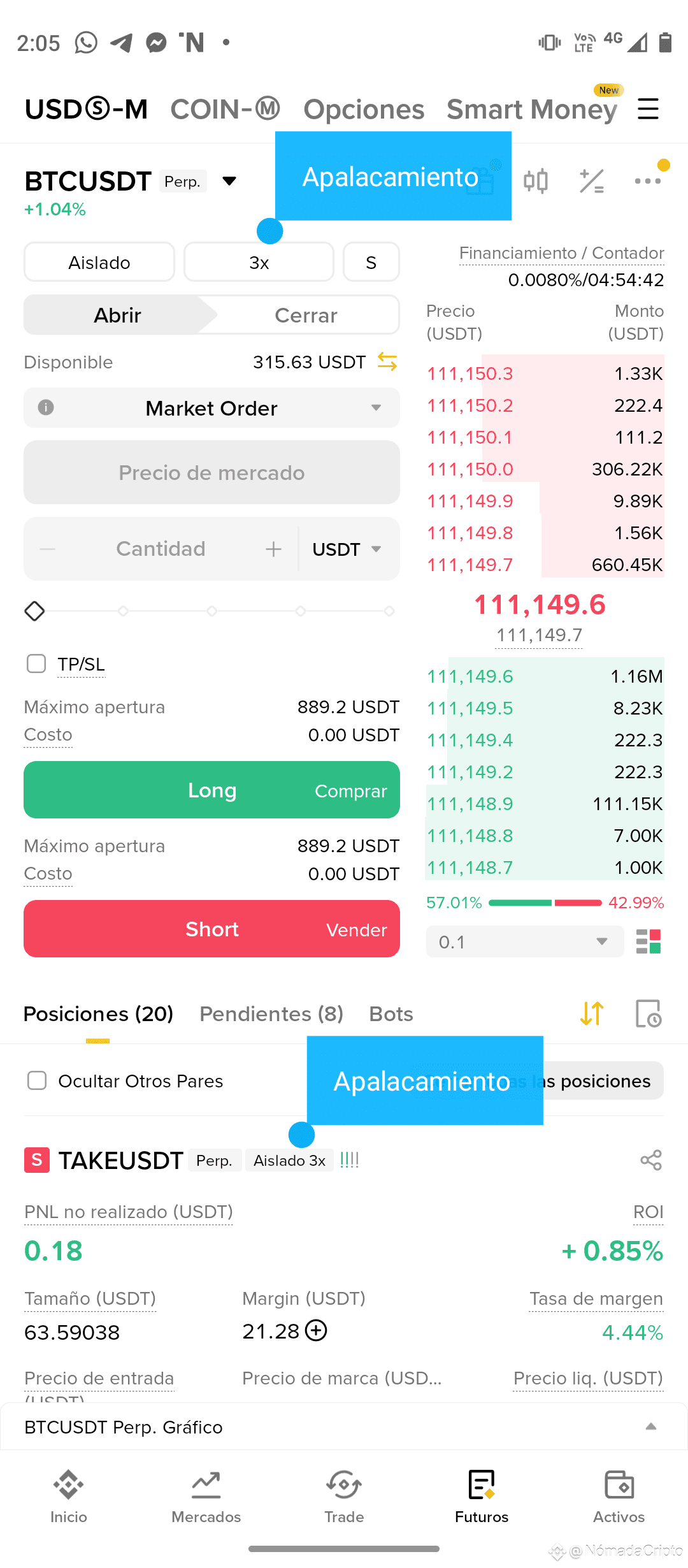Go to the Activos tab
Viewport: 688px width, 1568px height.
[x=619, y=1497]
